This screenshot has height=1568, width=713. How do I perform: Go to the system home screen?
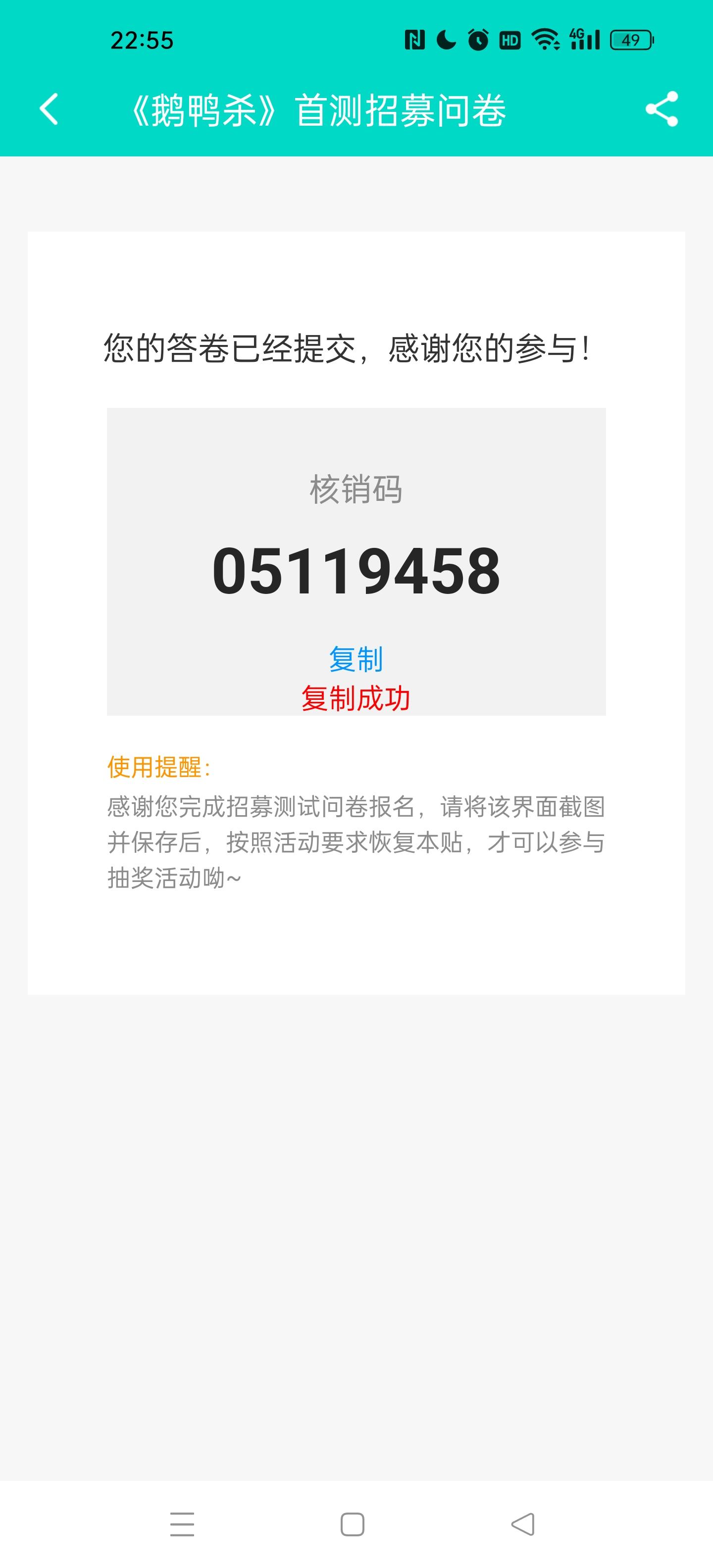tap(353, 1524)
